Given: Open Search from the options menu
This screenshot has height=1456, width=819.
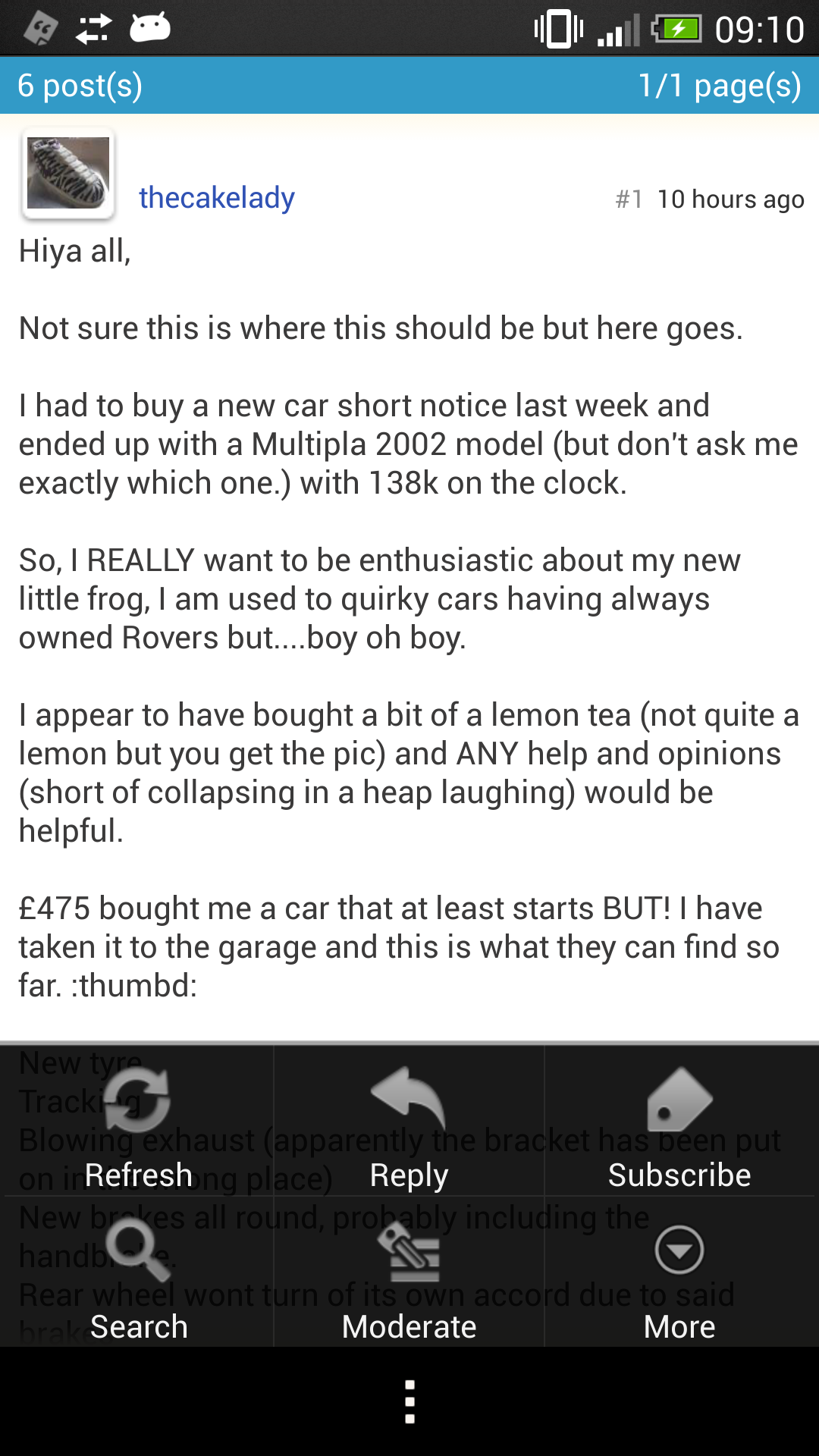Looking at the screenshot, I should tap(138, 1272).
